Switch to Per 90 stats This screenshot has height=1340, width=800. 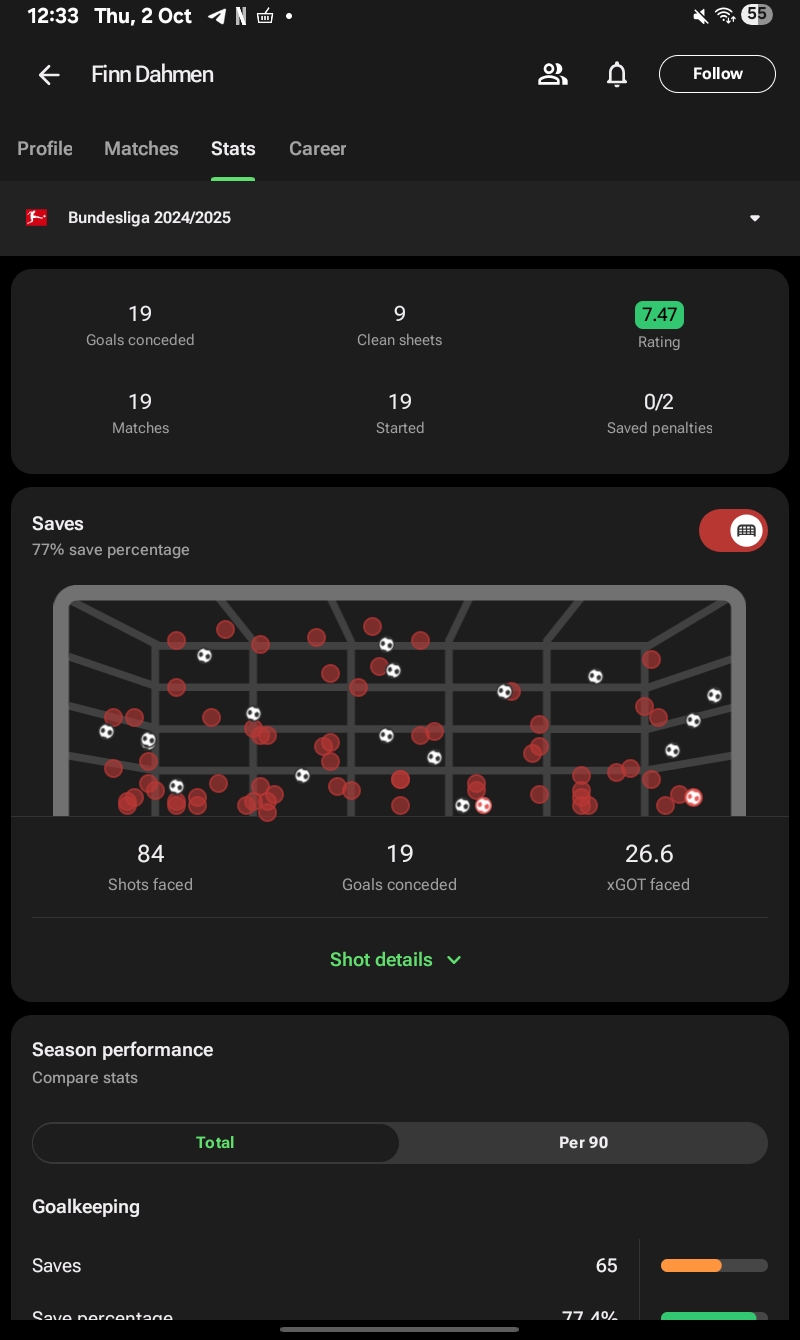(x=583, y=1143)
